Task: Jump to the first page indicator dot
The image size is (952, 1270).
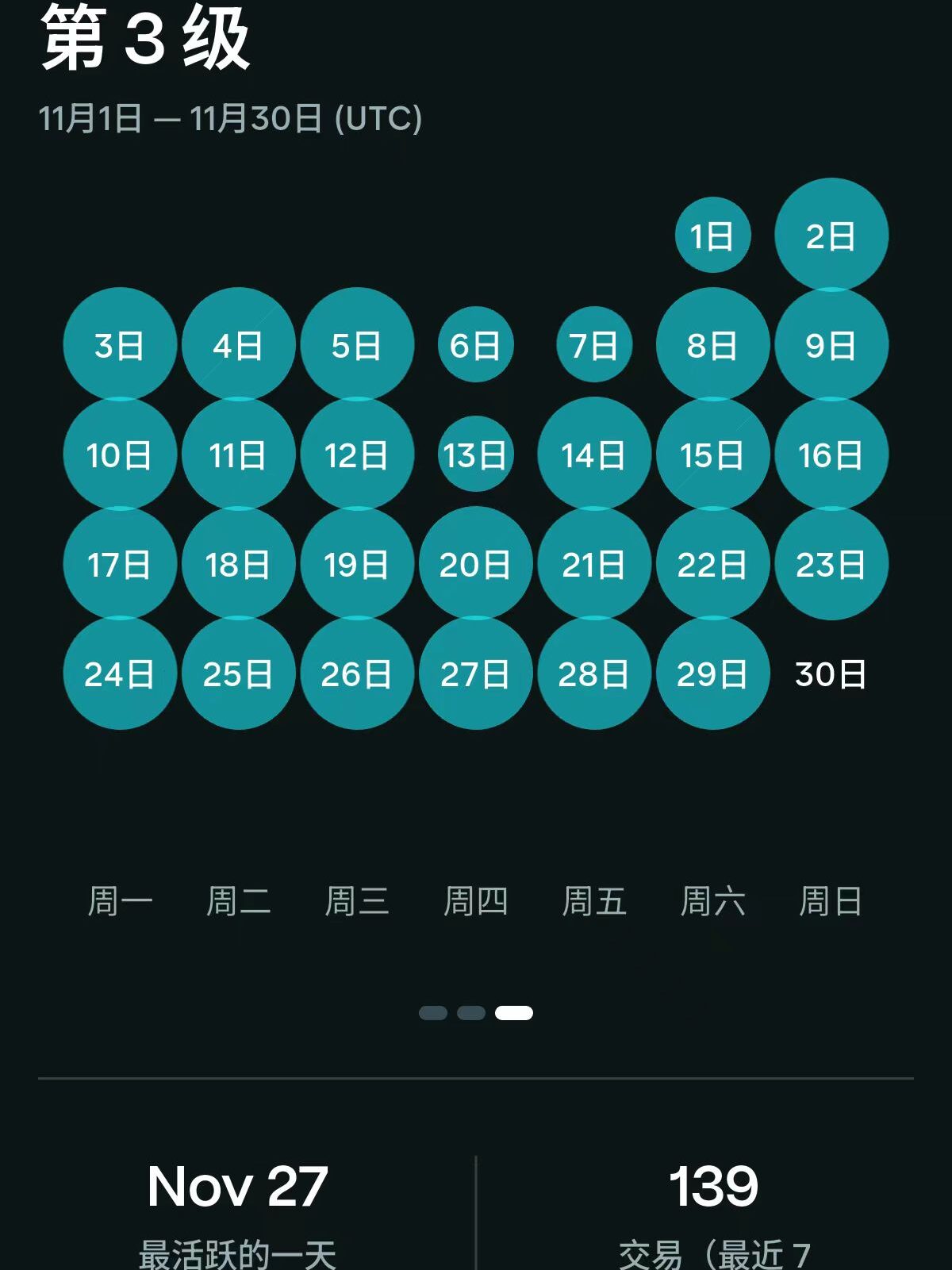Action: pyautogui.click(x=433, y=1013)
